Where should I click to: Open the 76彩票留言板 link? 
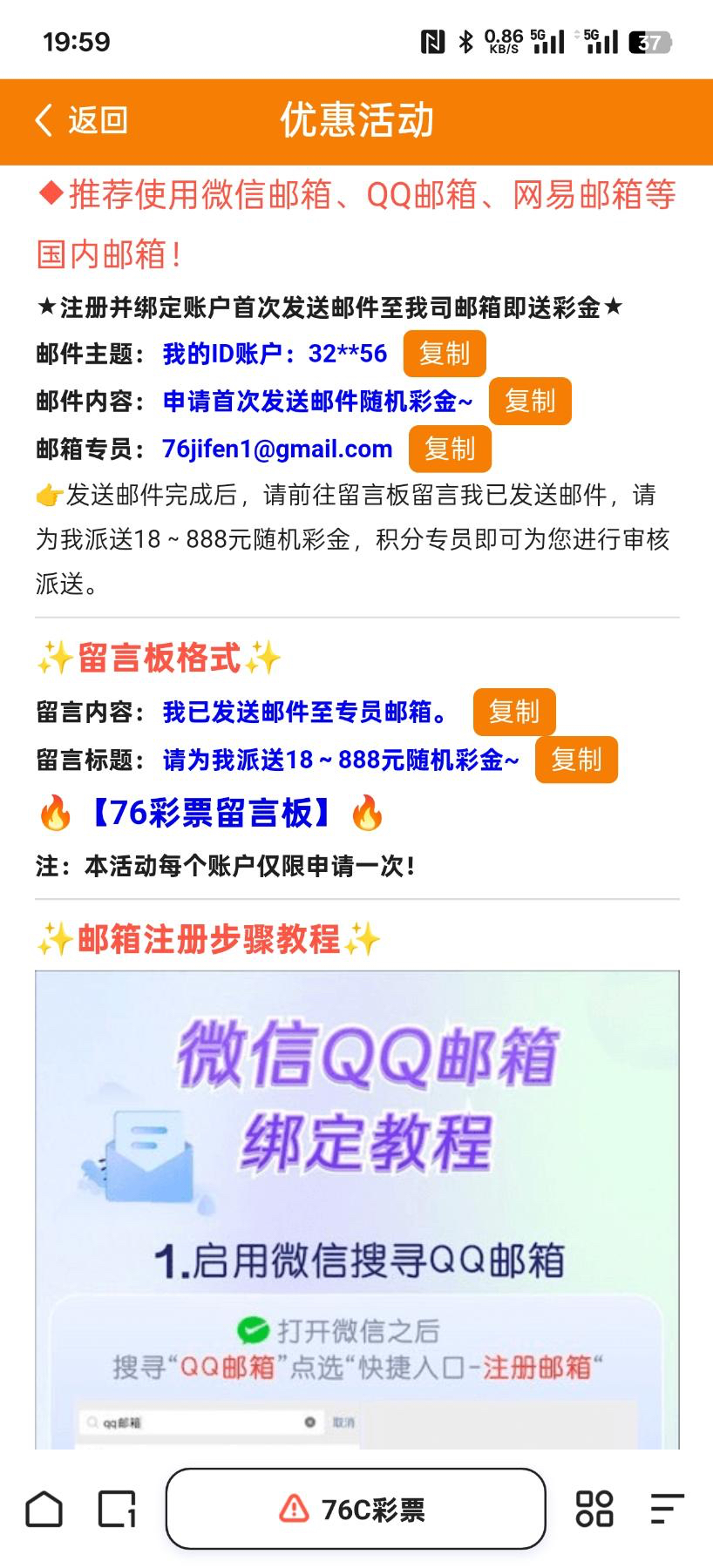pyautogui.click(x=211, y=813)
